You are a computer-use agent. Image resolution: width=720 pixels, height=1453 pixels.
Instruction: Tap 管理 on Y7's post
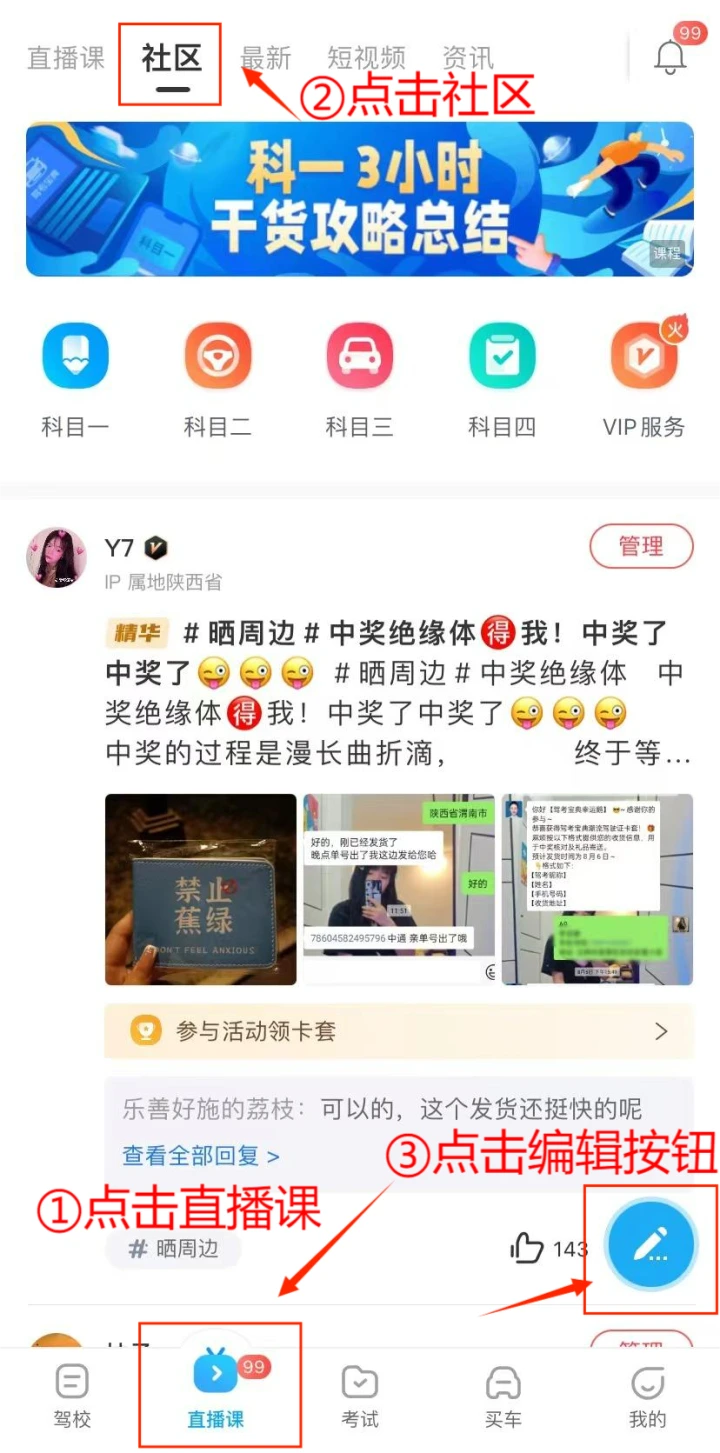point(641,546)
